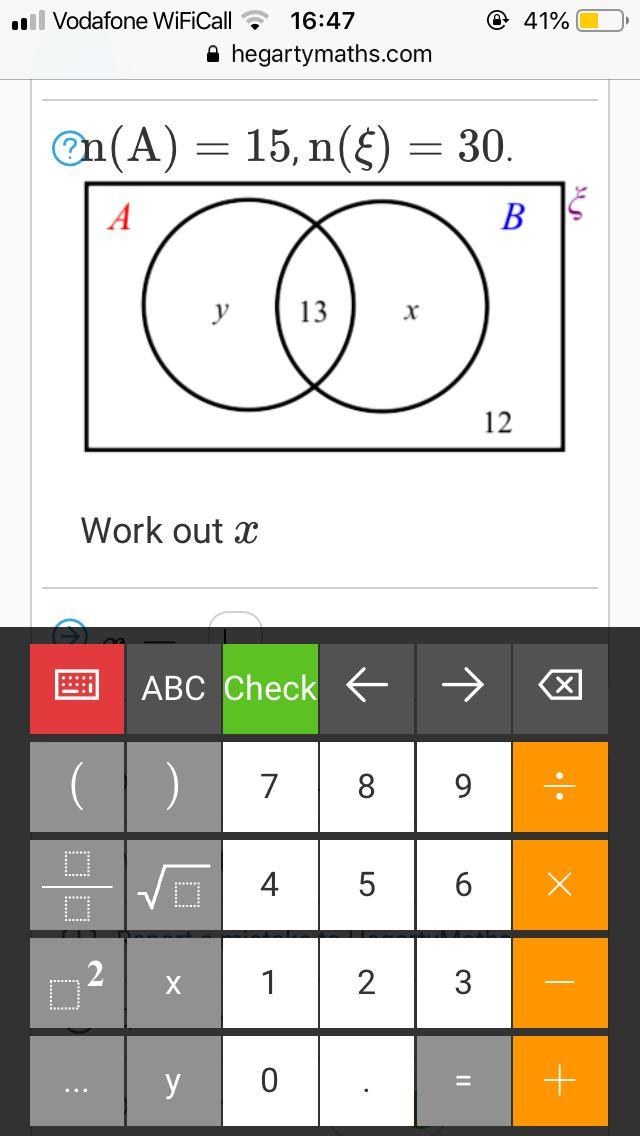Tap the orange multiply key
640x1136 pixels.
(x=560, y=885)
